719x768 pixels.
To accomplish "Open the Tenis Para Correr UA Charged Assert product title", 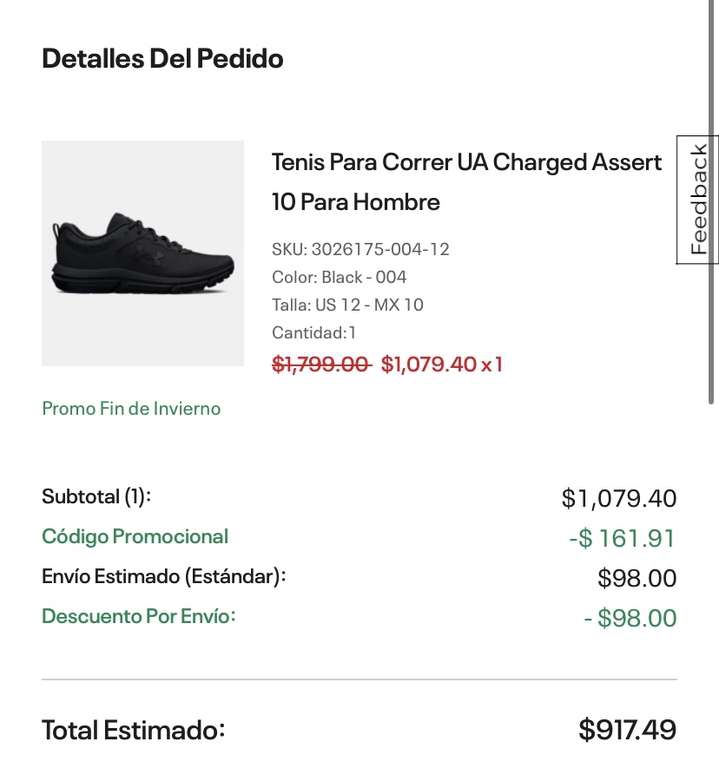I will click(466, 182).
